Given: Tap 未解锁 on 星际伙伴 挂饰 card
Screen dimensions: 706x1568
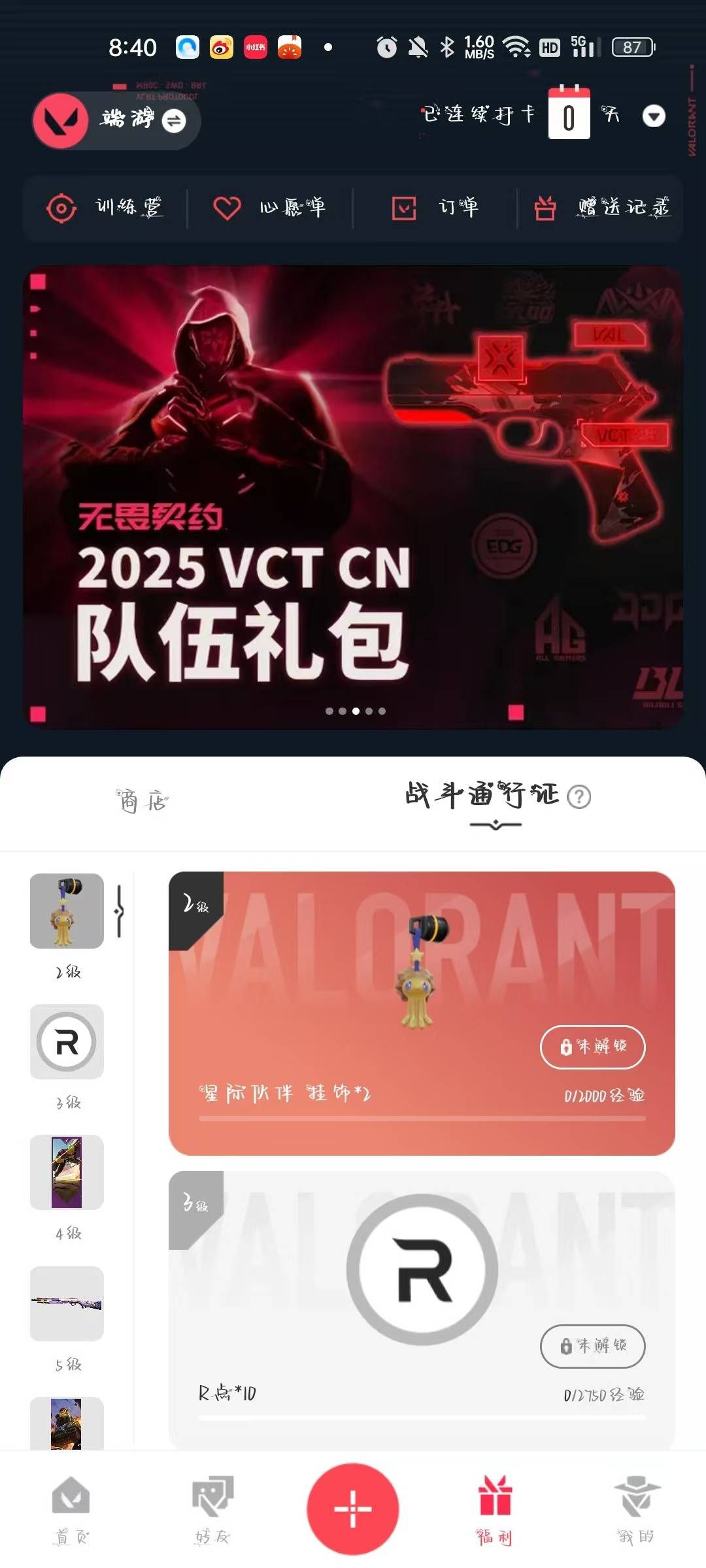Looking at the screenshot, I should 592,1047.
